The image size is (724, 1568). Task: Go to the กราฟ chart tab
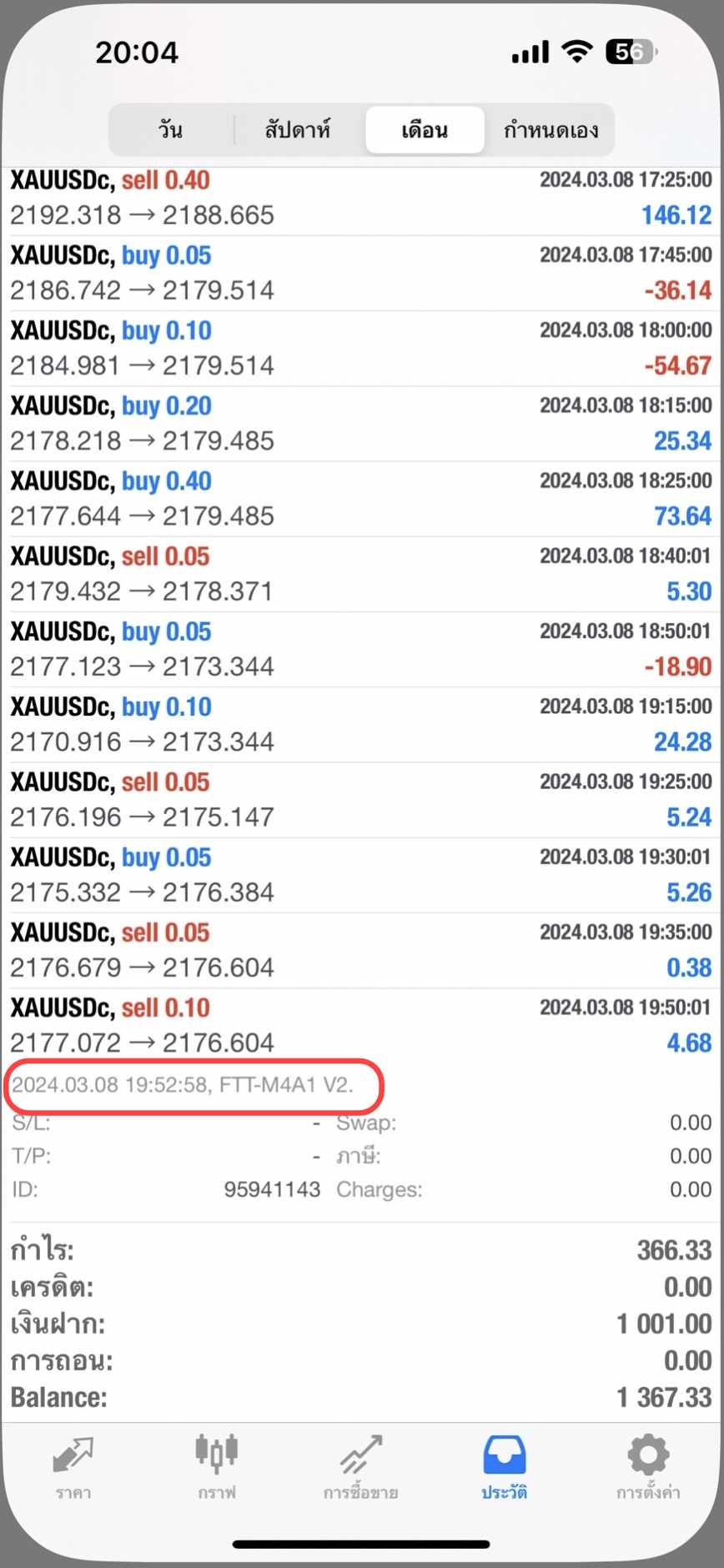pyautogui.click(x=217, y=1469)
